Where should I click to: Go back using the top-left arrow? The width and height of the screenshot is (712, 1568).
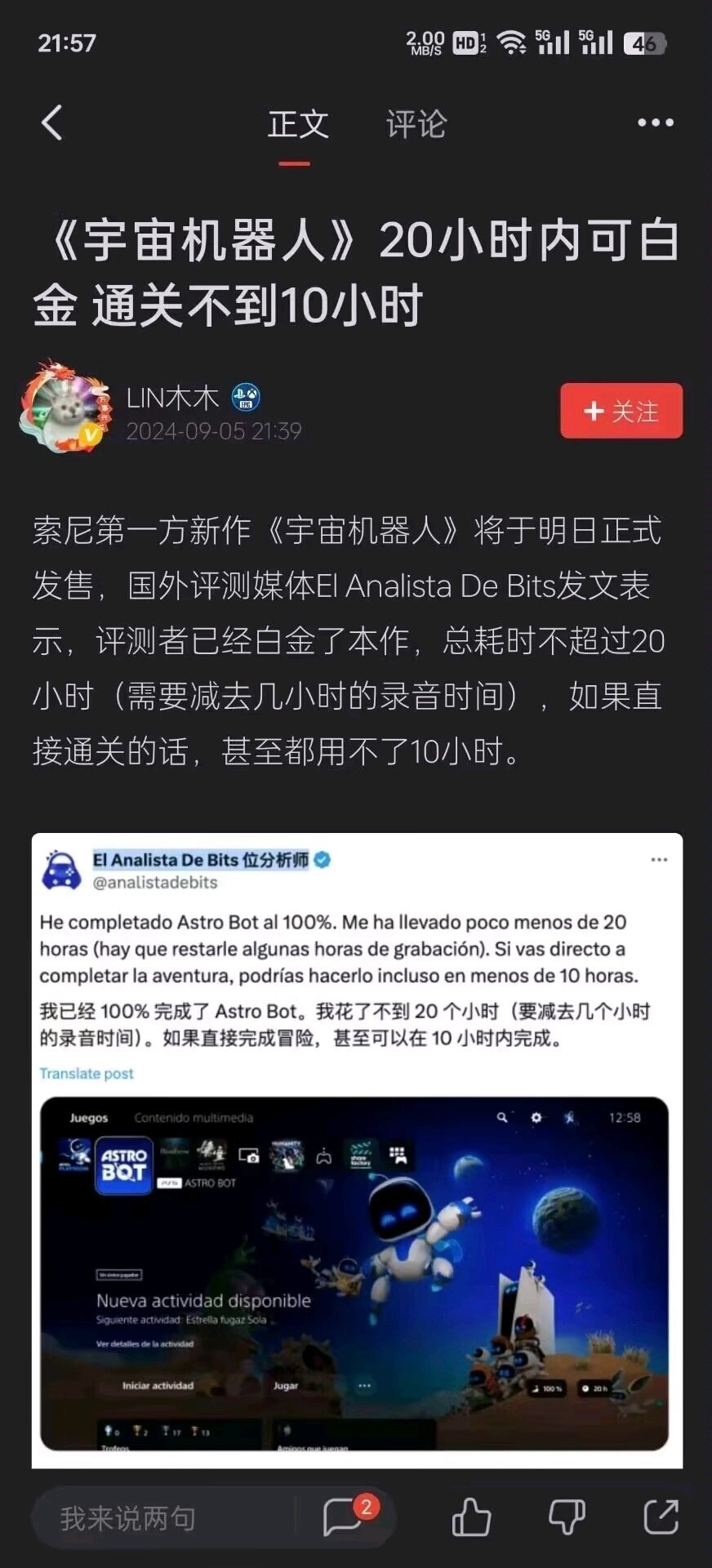(x=51, y=123)
